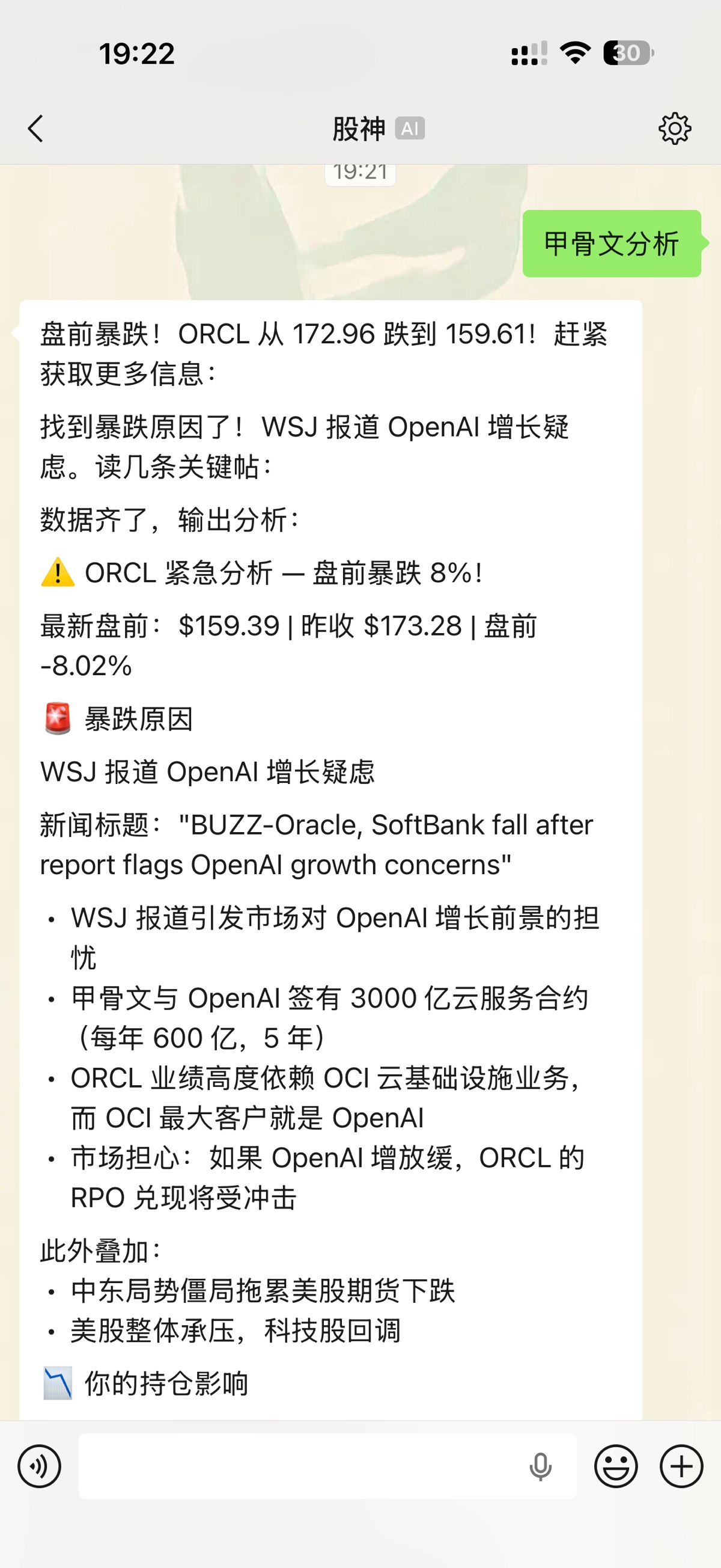Tap the microphone dictation icon
Screen dimensions: 721x1568
point(540,1467)
